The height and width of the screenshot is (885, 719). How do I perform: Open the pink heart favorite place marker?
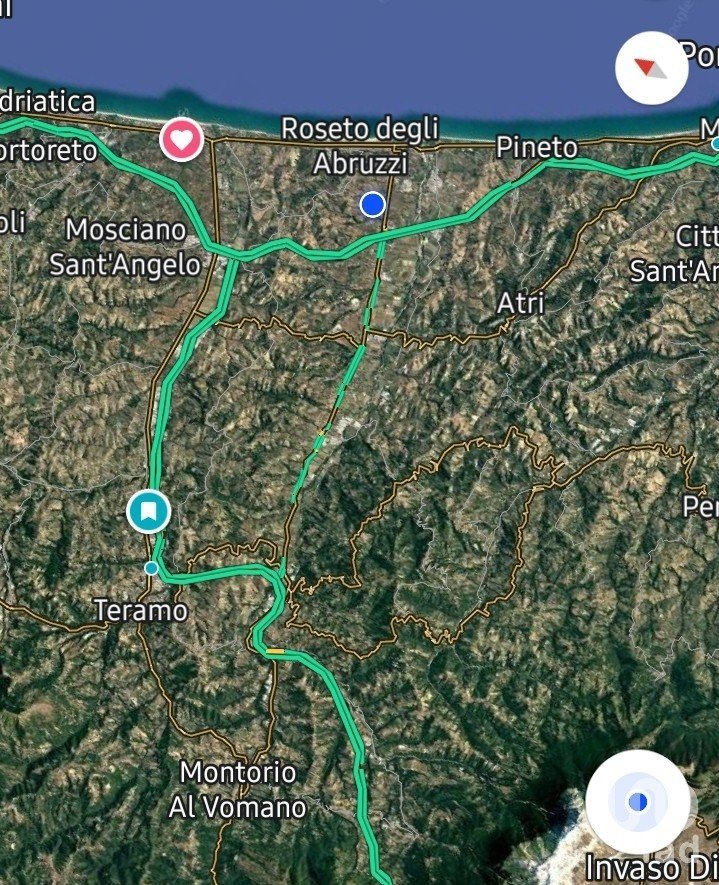pyautogui.click(x=182, y=139)
